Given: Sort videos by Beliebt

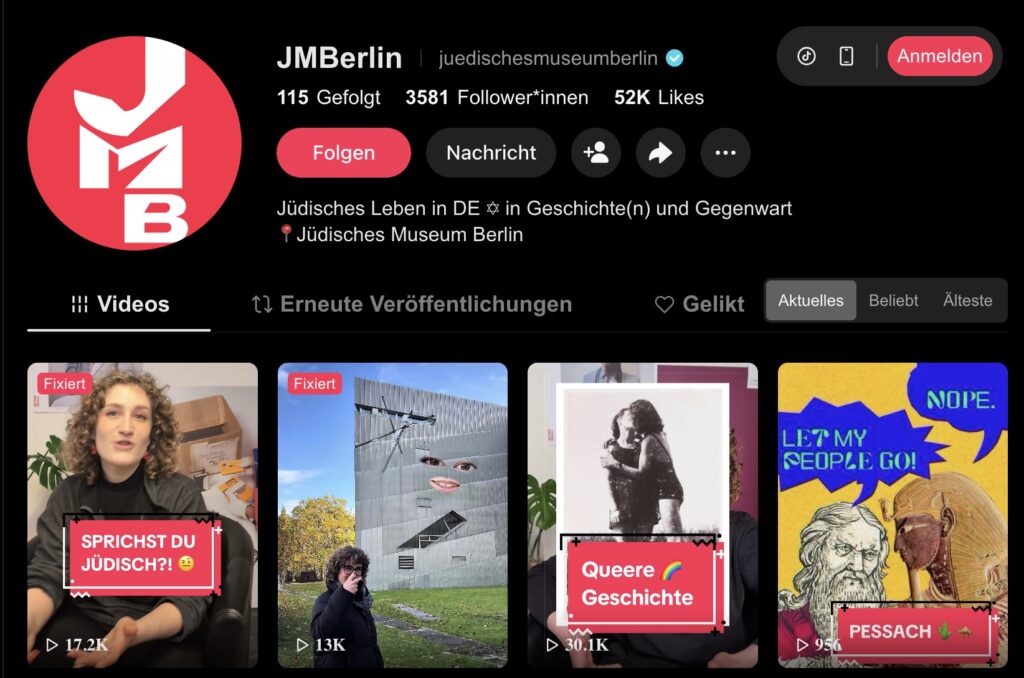Looking at the screenshot, I should pos(893,300).
